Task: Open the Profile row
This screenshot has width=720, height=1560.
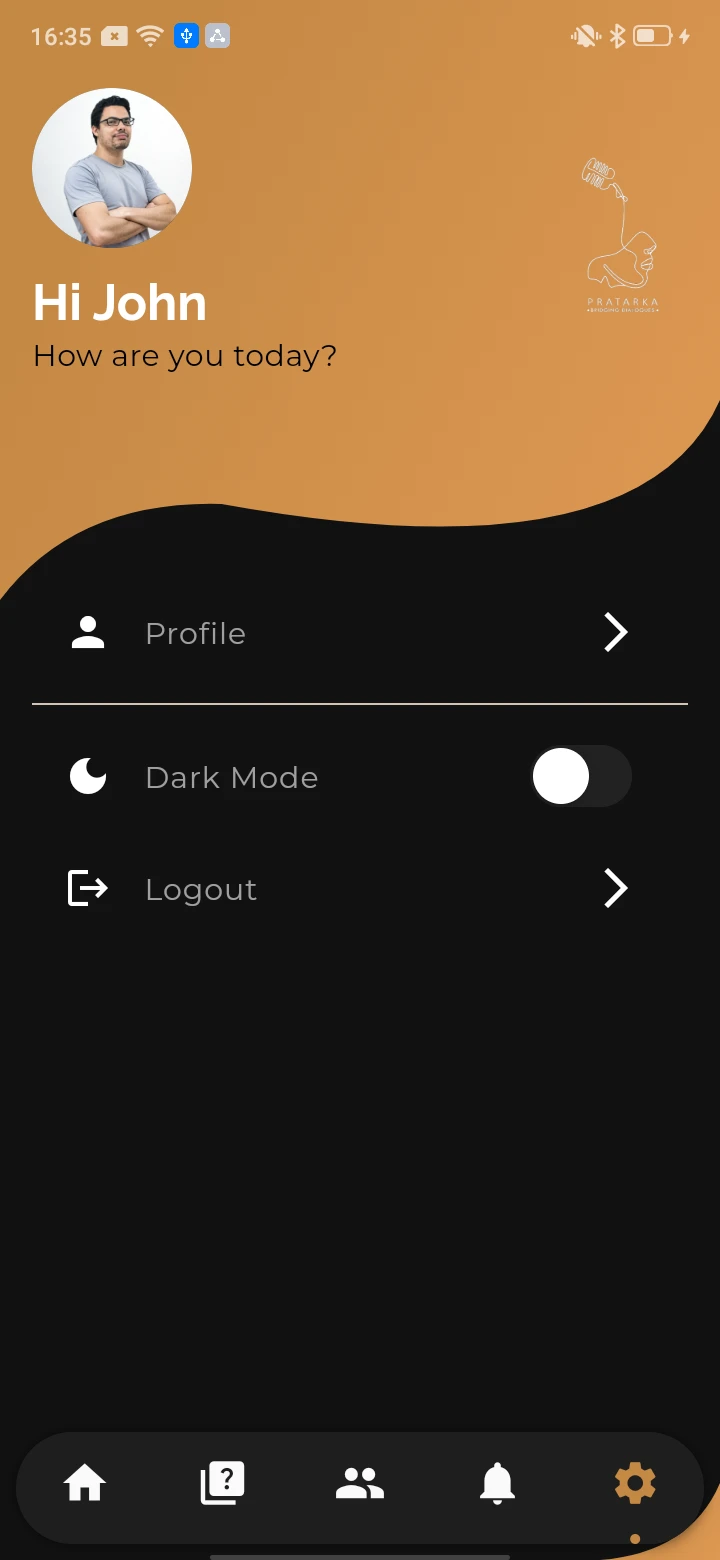Action: click(350, 633)
